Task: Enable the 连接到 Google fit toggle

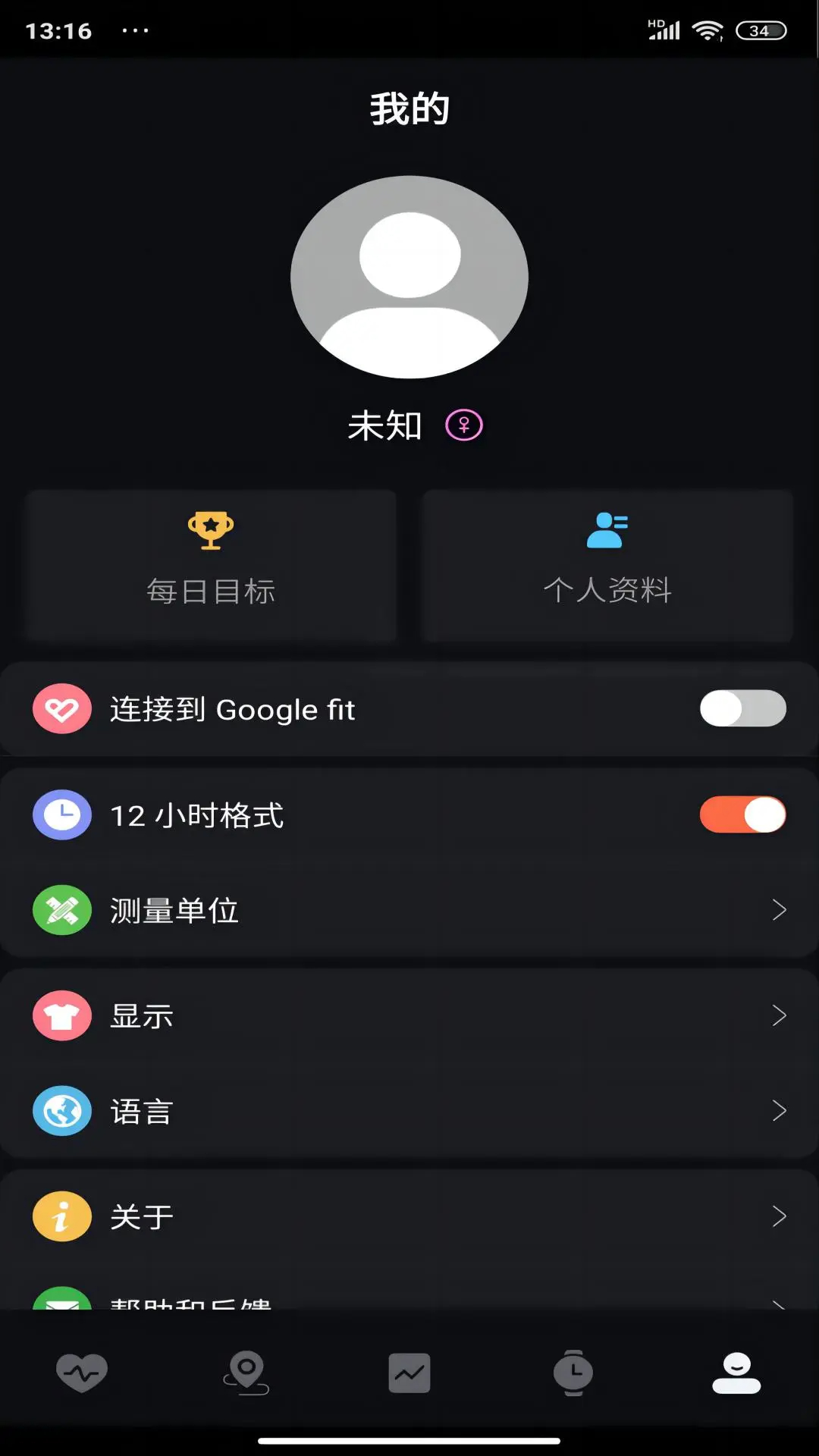Action: (x=742, y=708)
